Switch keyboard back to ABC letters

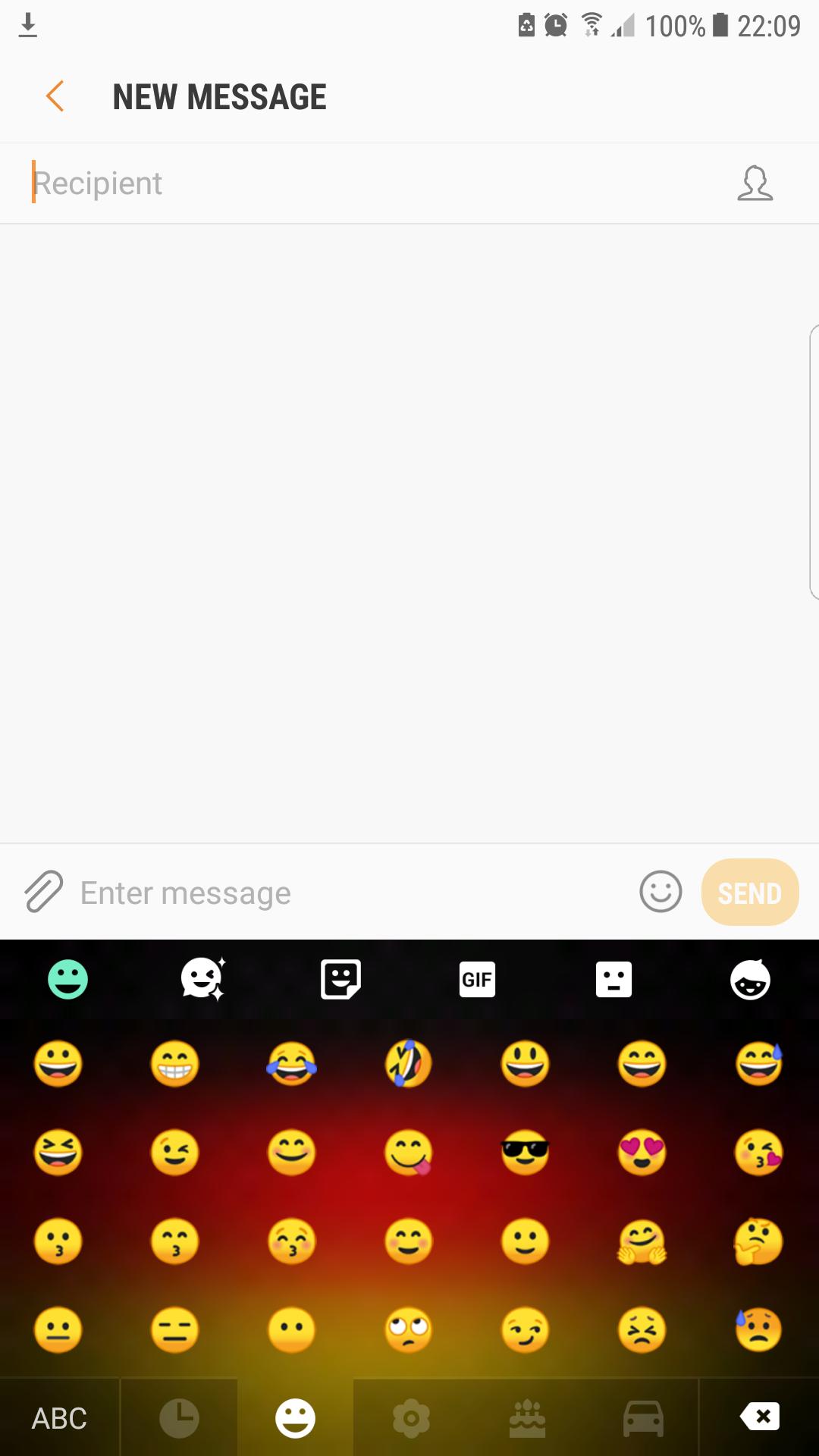[x=59, y=1417]
